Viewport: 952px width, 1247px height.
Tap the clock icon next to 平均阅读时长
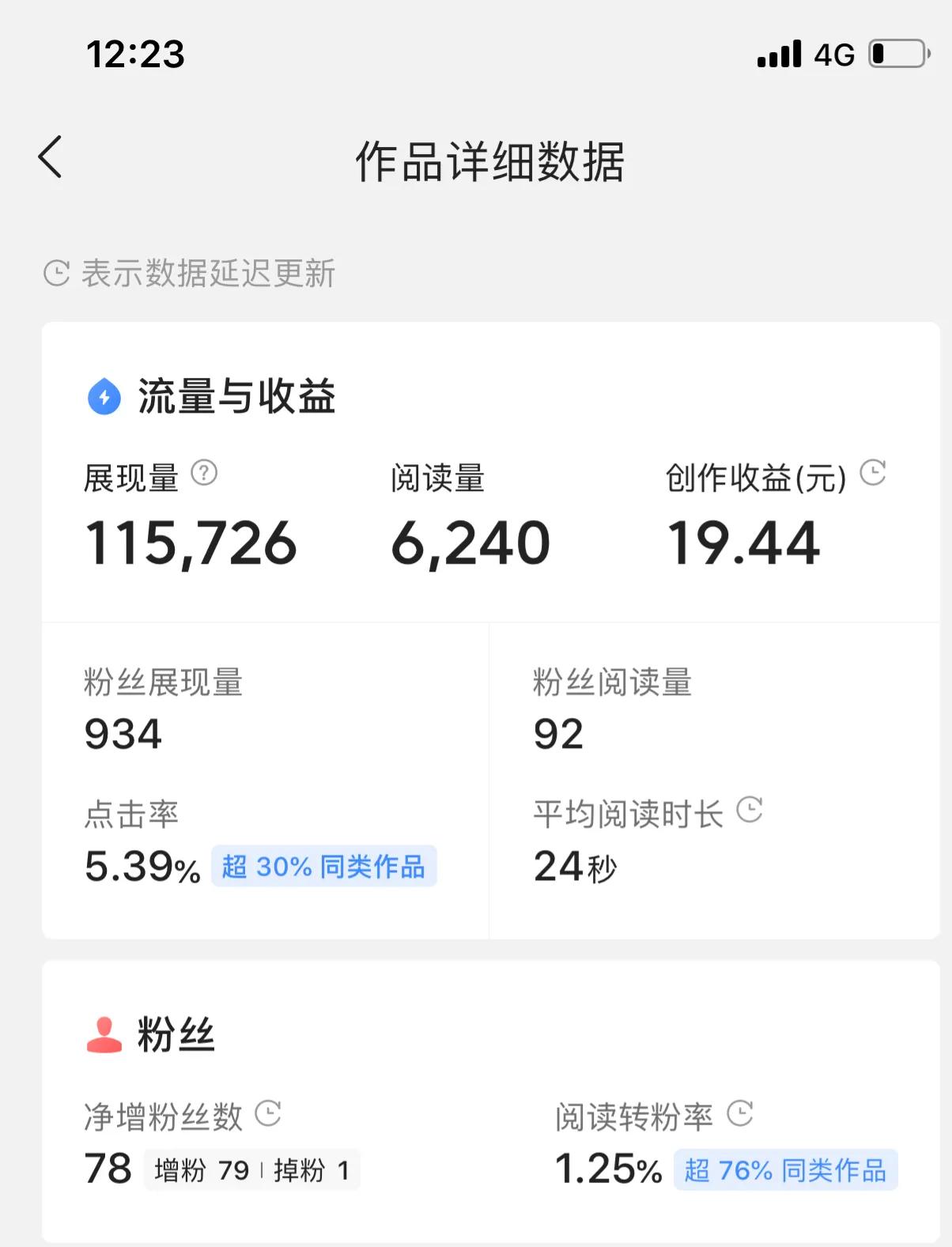(x=752, y=810)
